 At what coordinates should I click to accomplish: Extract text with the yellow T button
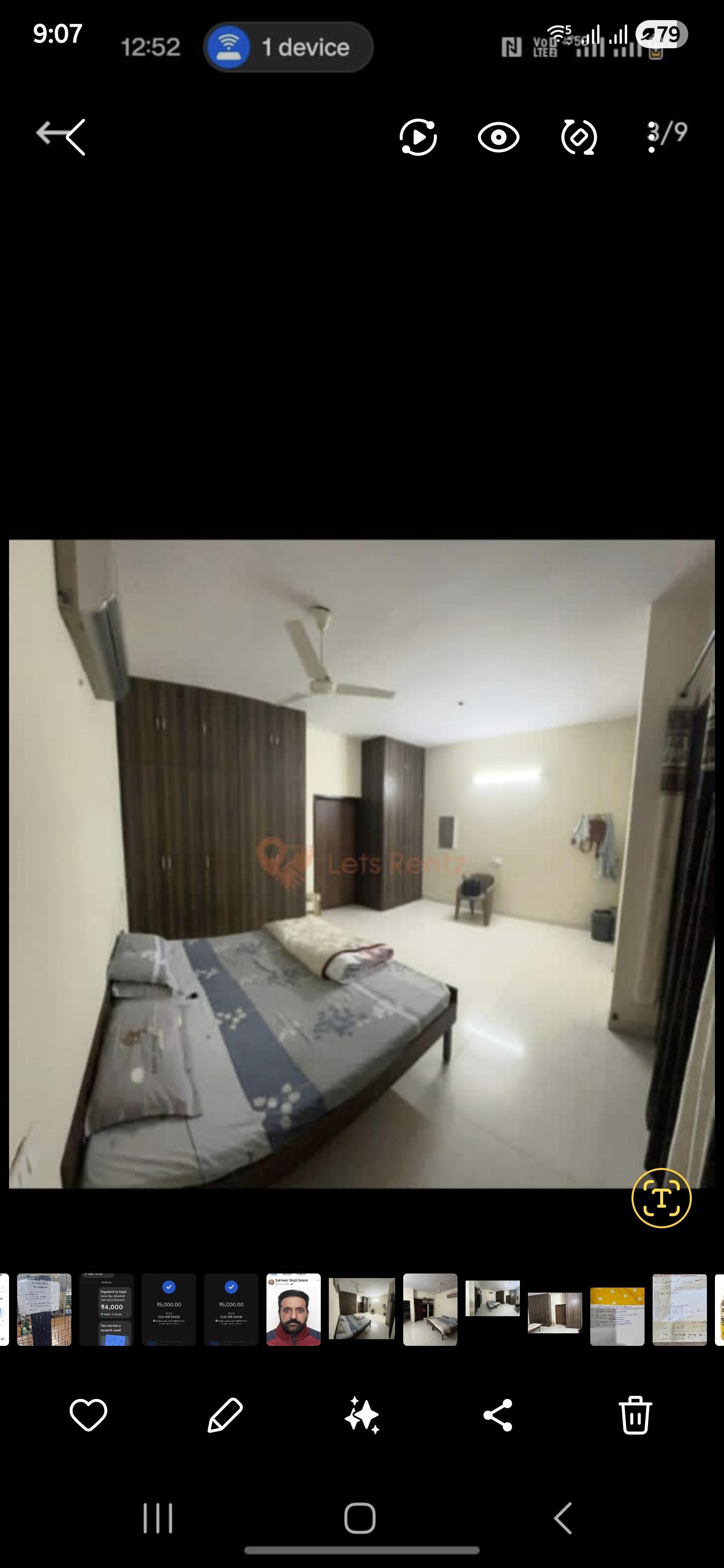click(x=661, y=1198)
